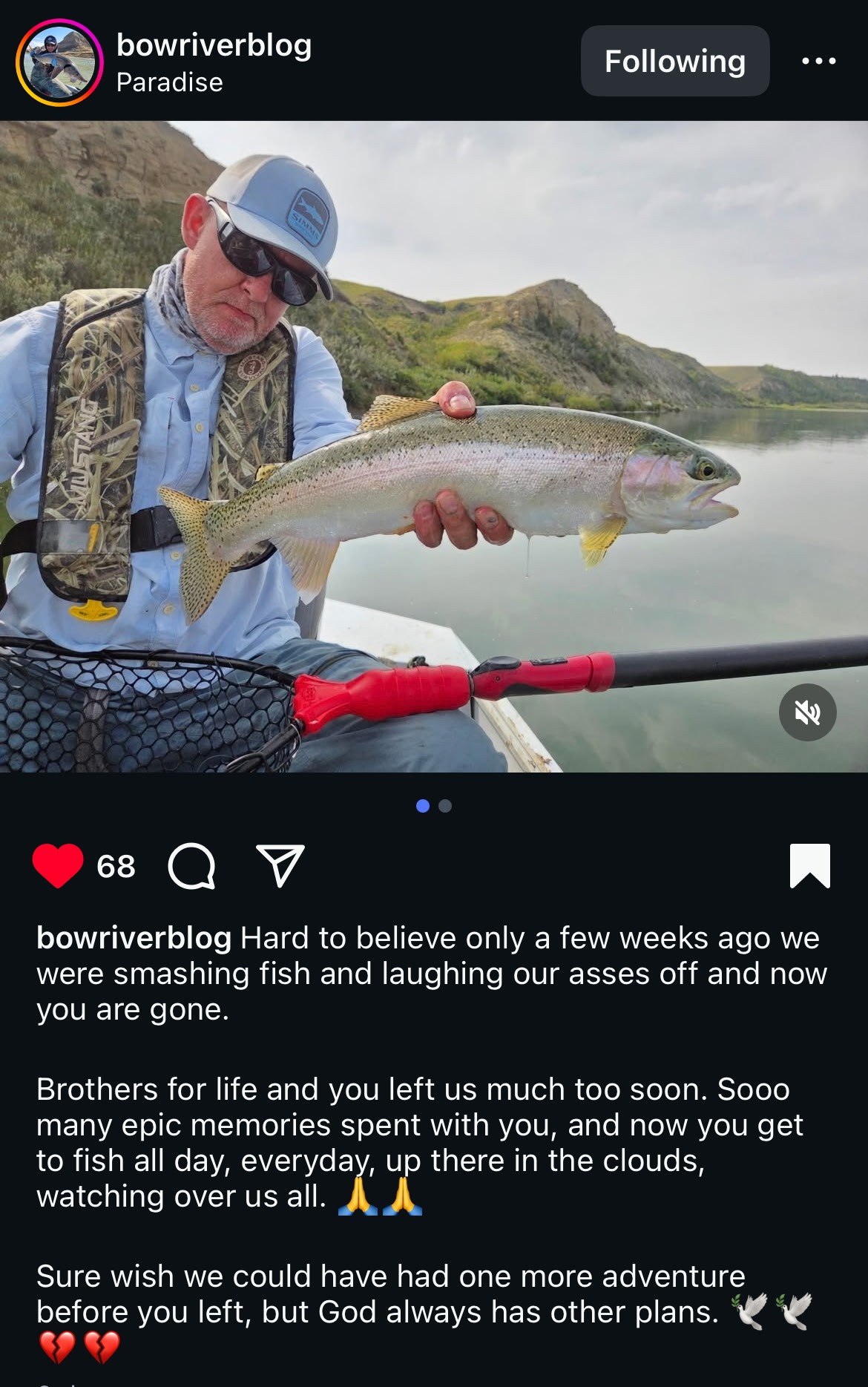
Task: Share the post with the paper plane icon
Action: (x=280, y=865)
